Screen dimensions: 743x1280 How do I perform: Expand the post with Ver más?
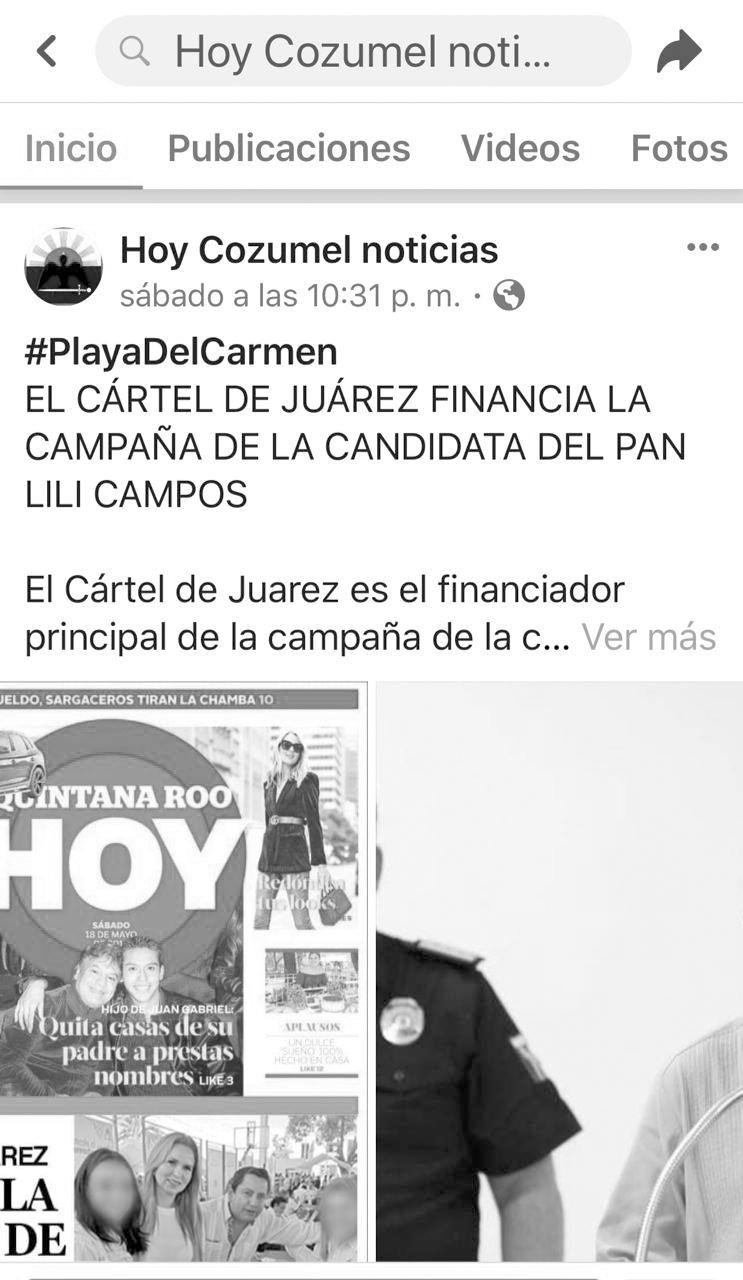[649, 637]
